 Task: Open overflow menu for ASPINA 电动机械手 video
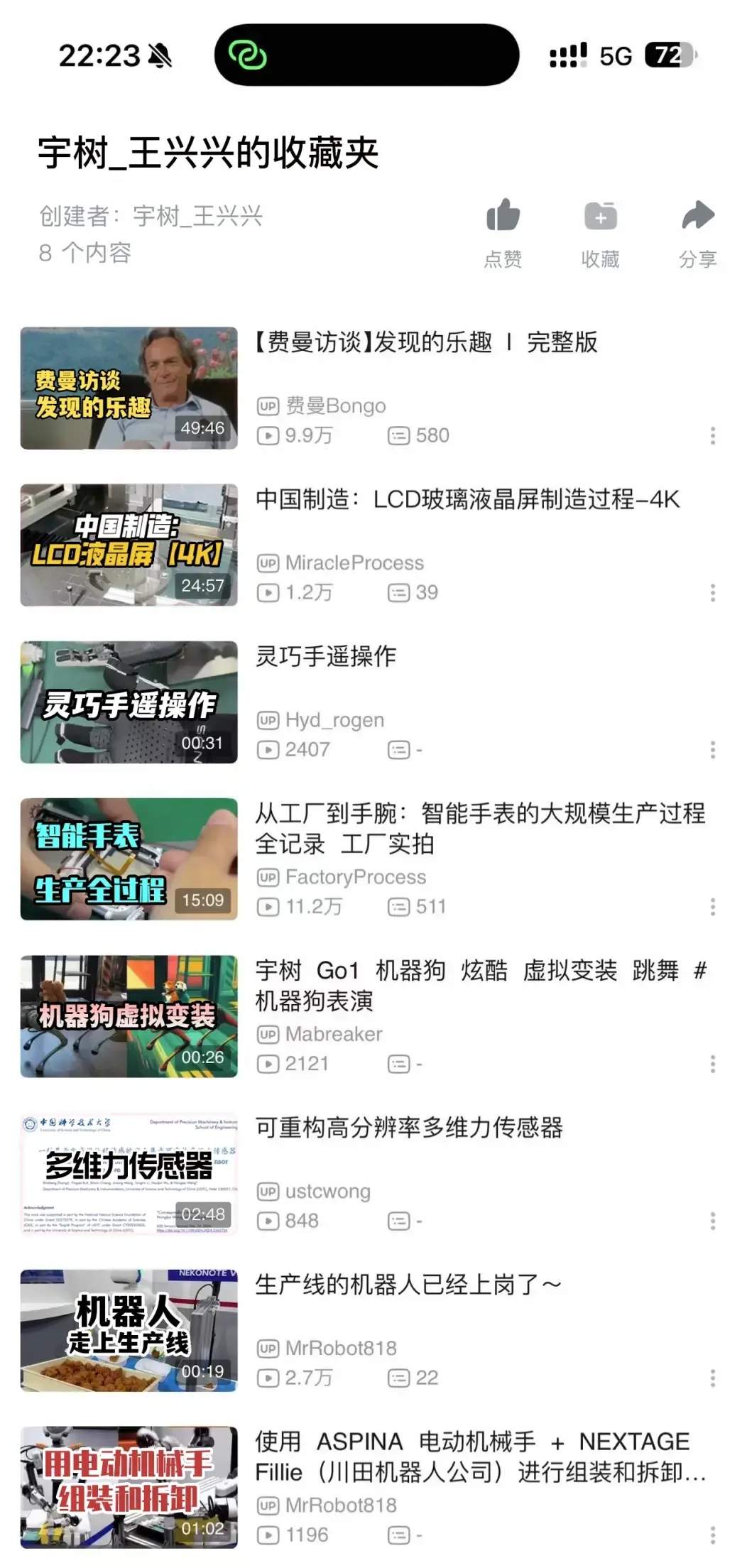(713, 1535)
